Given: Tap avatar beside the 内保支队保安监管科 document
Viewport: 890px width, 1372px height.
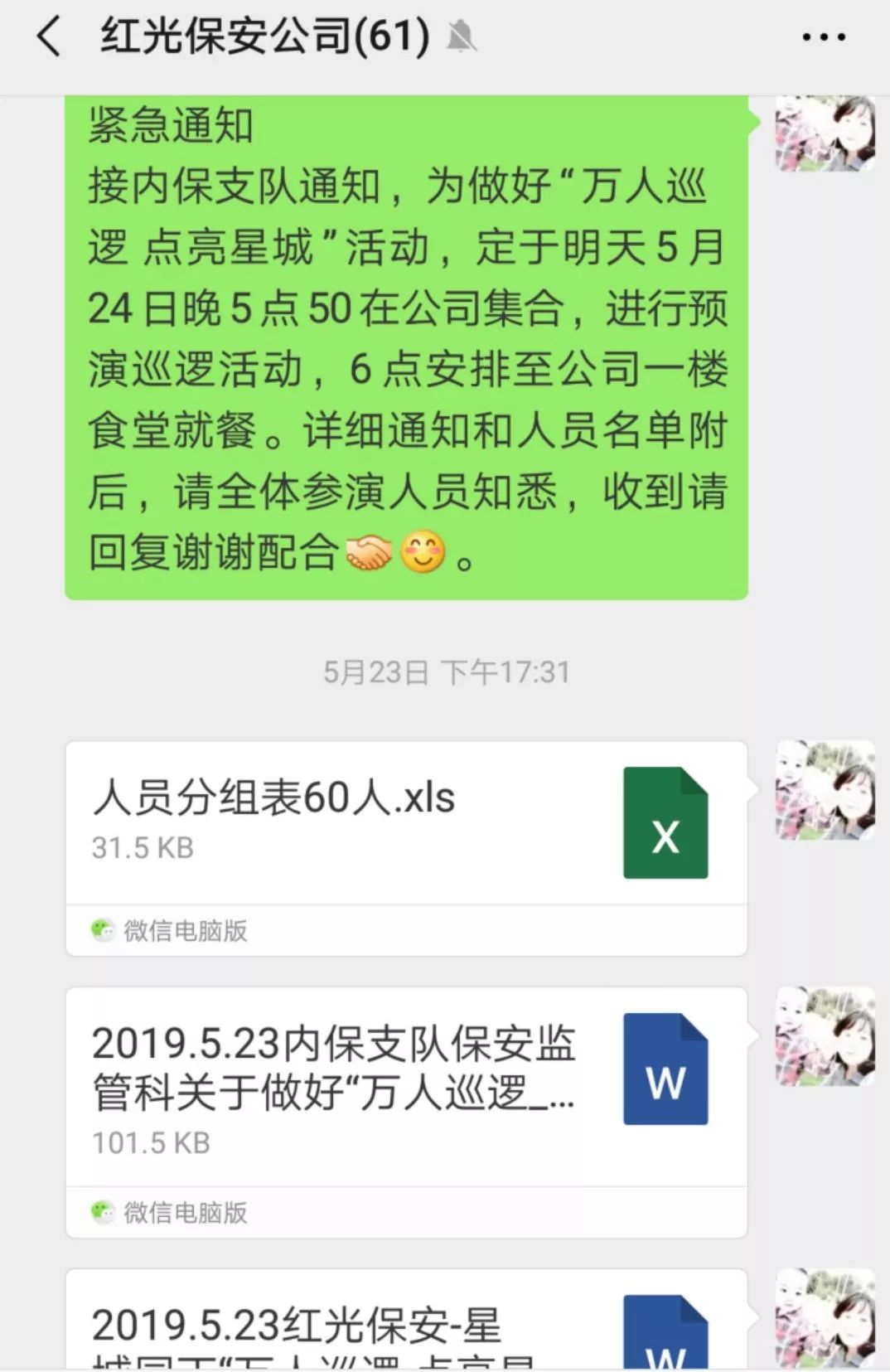Looking at the screenshot, I should [x=825, y=1036].
